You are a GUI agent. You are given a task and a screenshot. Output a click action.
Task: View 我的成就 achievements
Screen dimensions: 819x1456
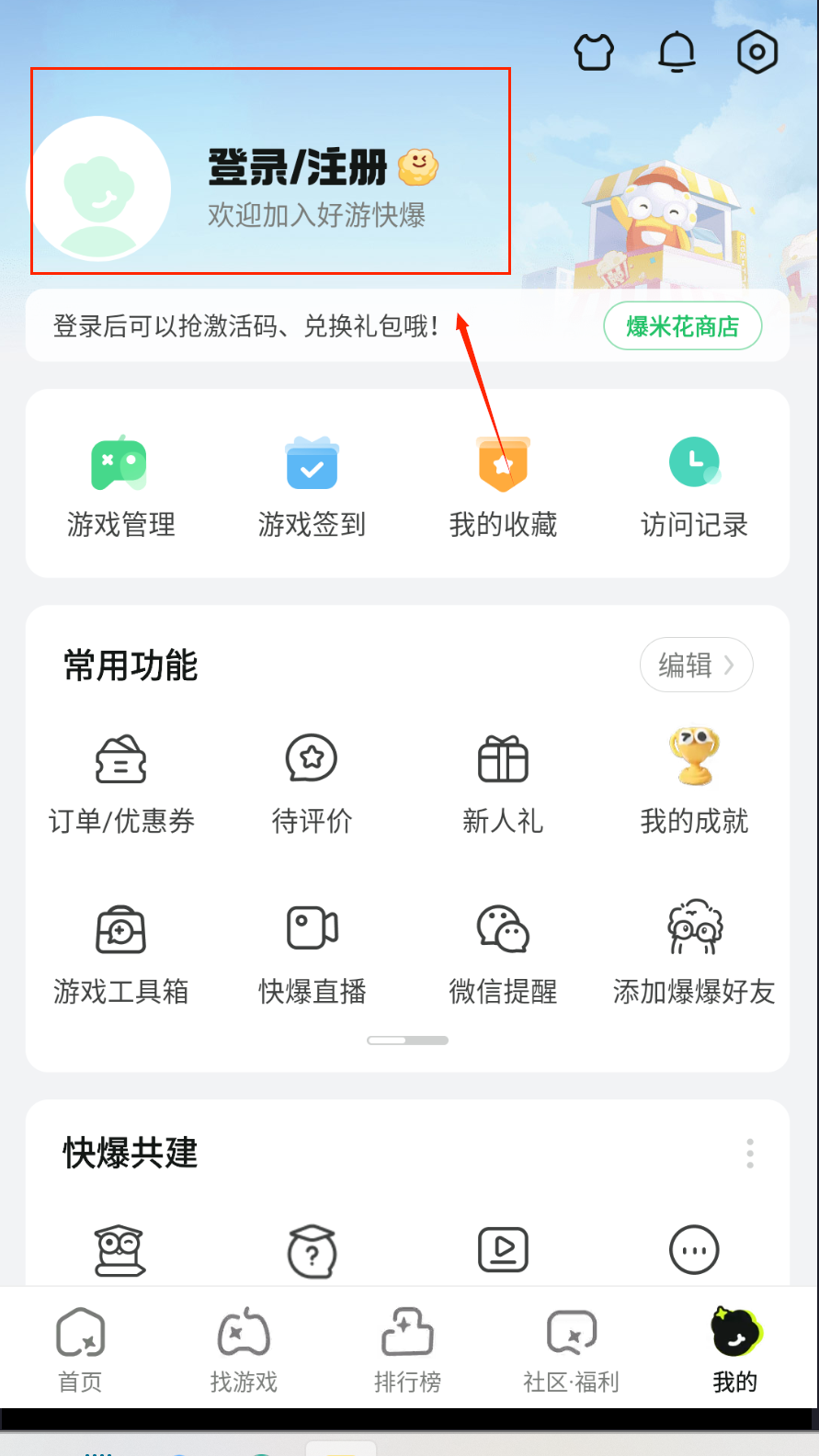(694, 782)
